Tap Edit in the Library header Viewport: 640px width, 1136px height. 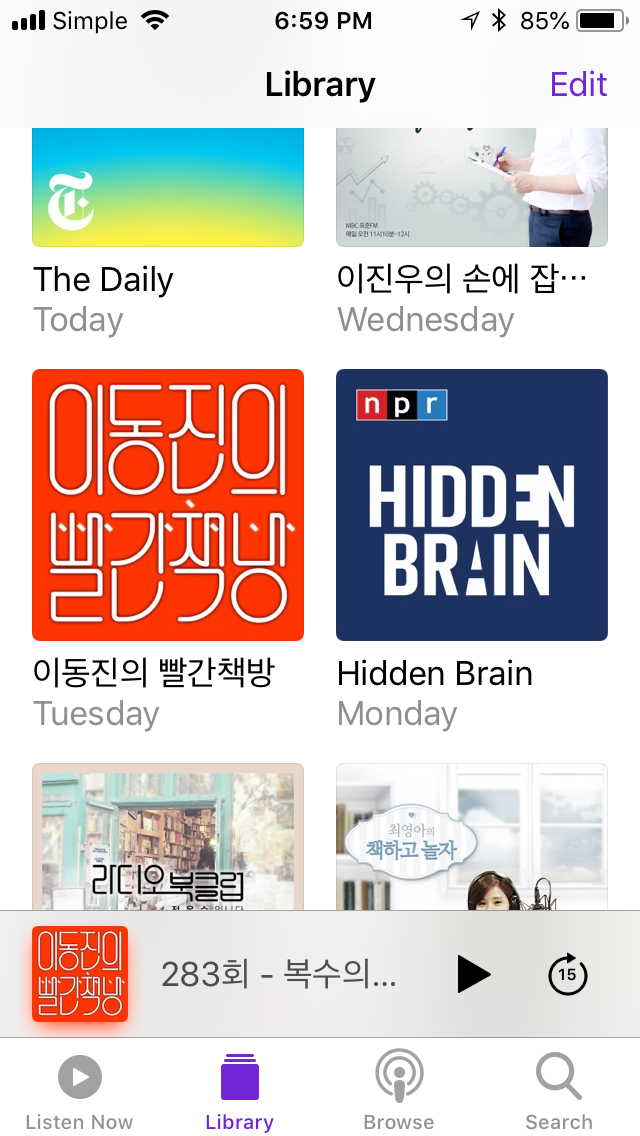578,84
